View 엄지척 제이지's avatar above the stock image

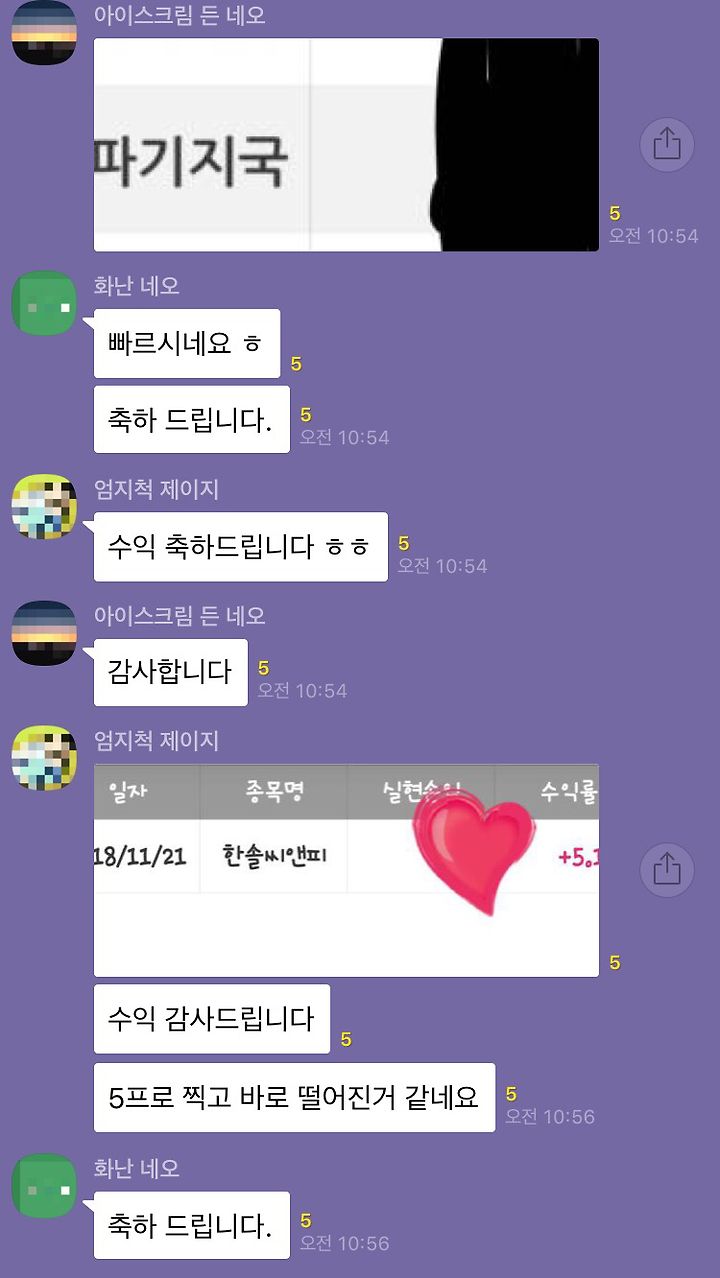coord(44,759)
